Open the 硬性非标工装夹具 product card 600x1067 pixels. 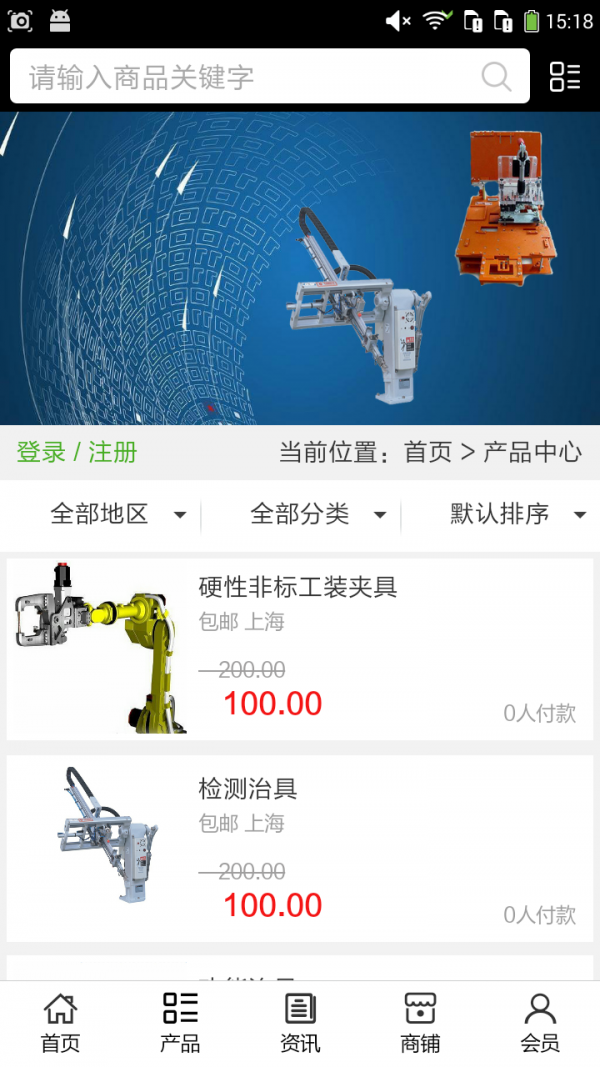coord(300,648)
